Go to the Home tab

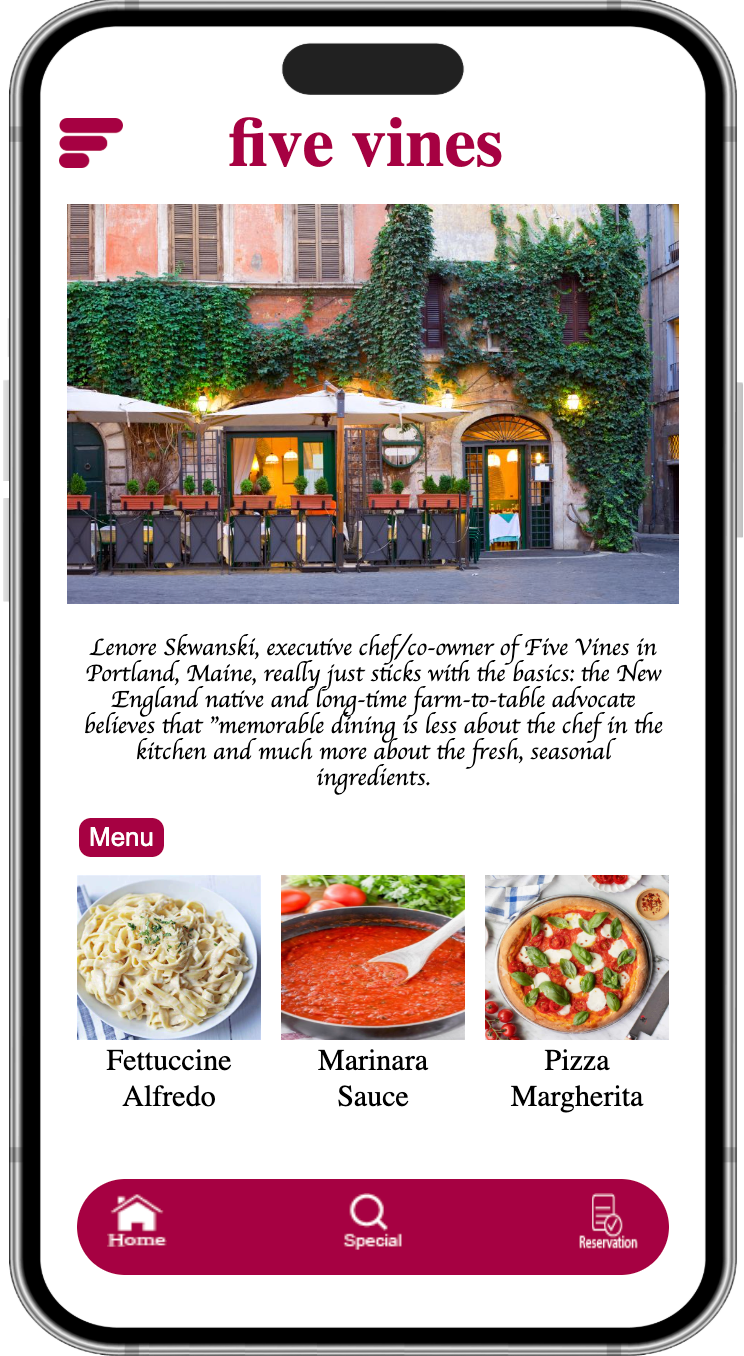click(x=137, y=1222)
